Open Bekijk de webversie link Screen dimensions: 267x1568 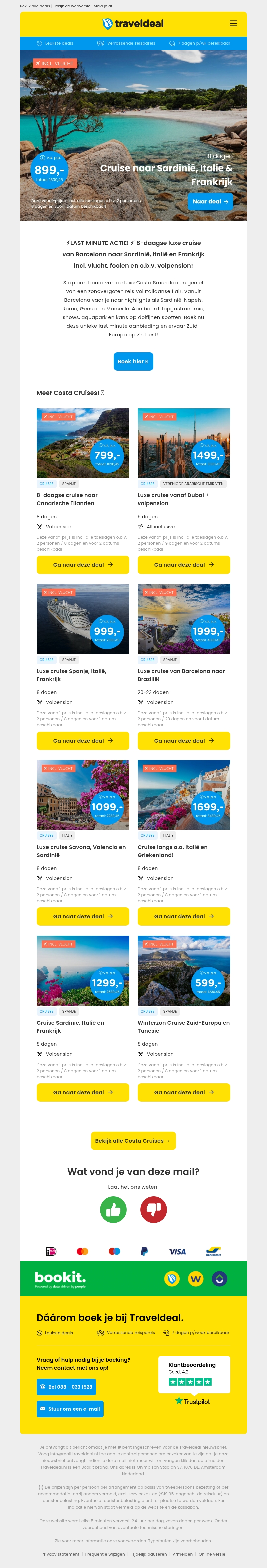72,6
